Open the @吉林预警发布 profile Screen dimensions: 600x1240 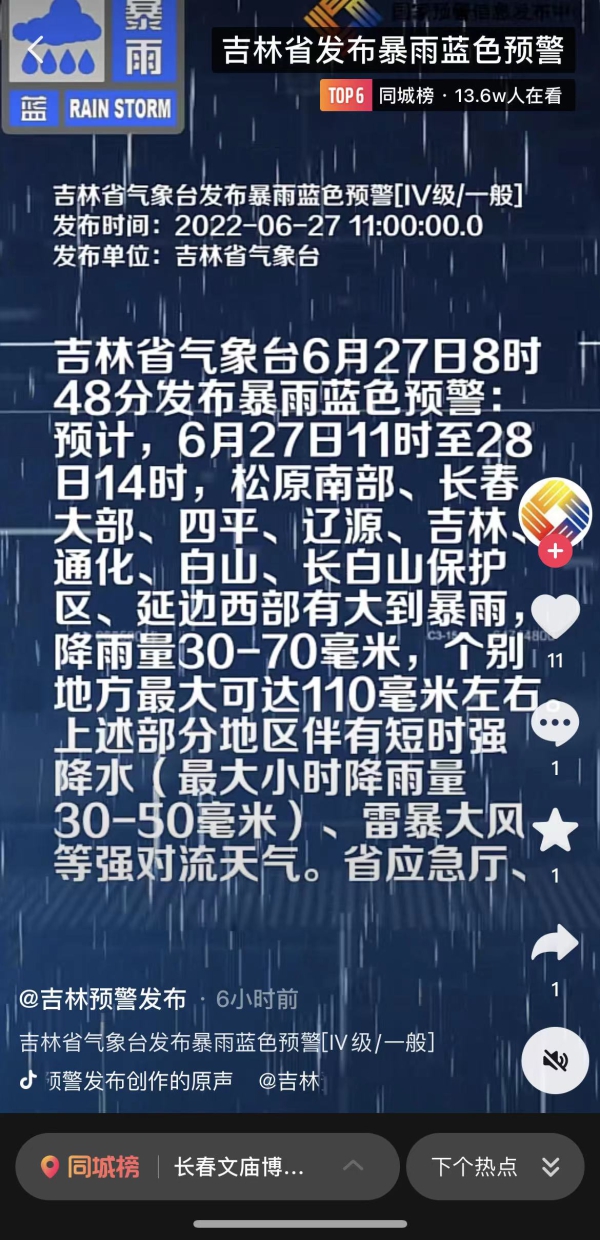click(x=103, y=999)
